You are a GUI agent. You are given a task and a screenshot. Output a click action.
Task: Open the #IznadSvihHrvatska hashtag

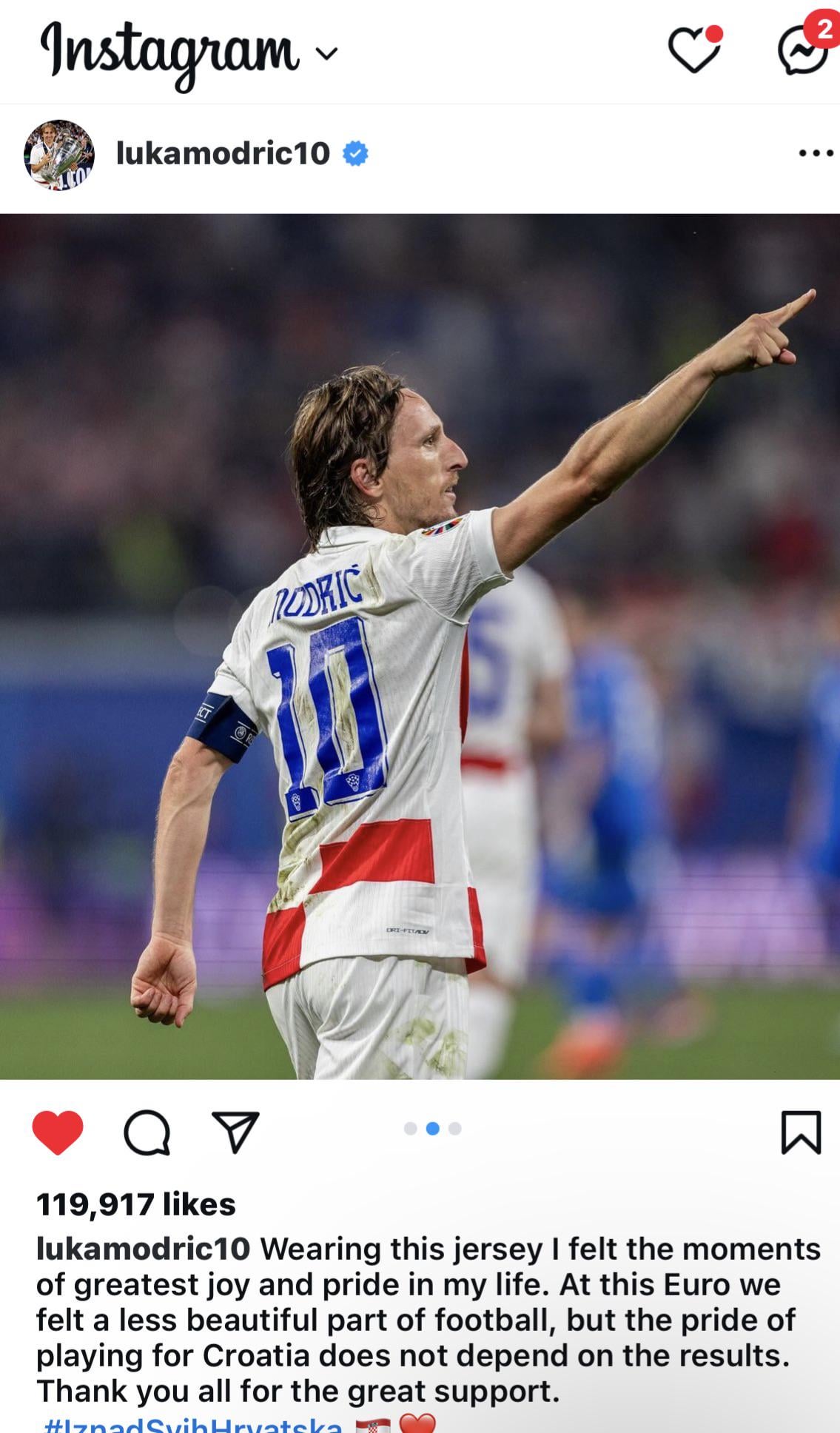point(194,1426)
